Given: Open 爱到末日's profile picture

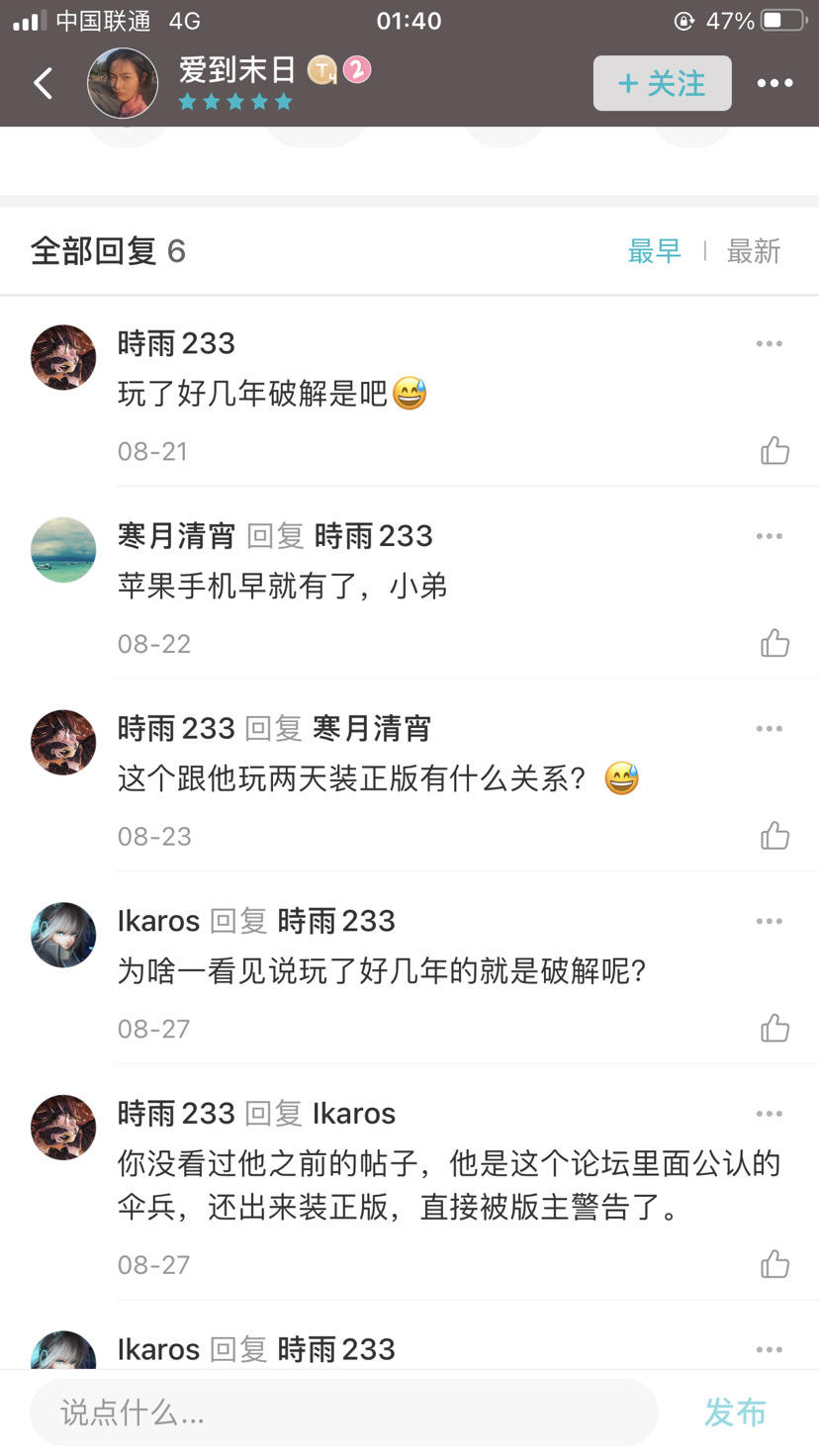Looking at the screenshot, I should click(x=123, y=83).
